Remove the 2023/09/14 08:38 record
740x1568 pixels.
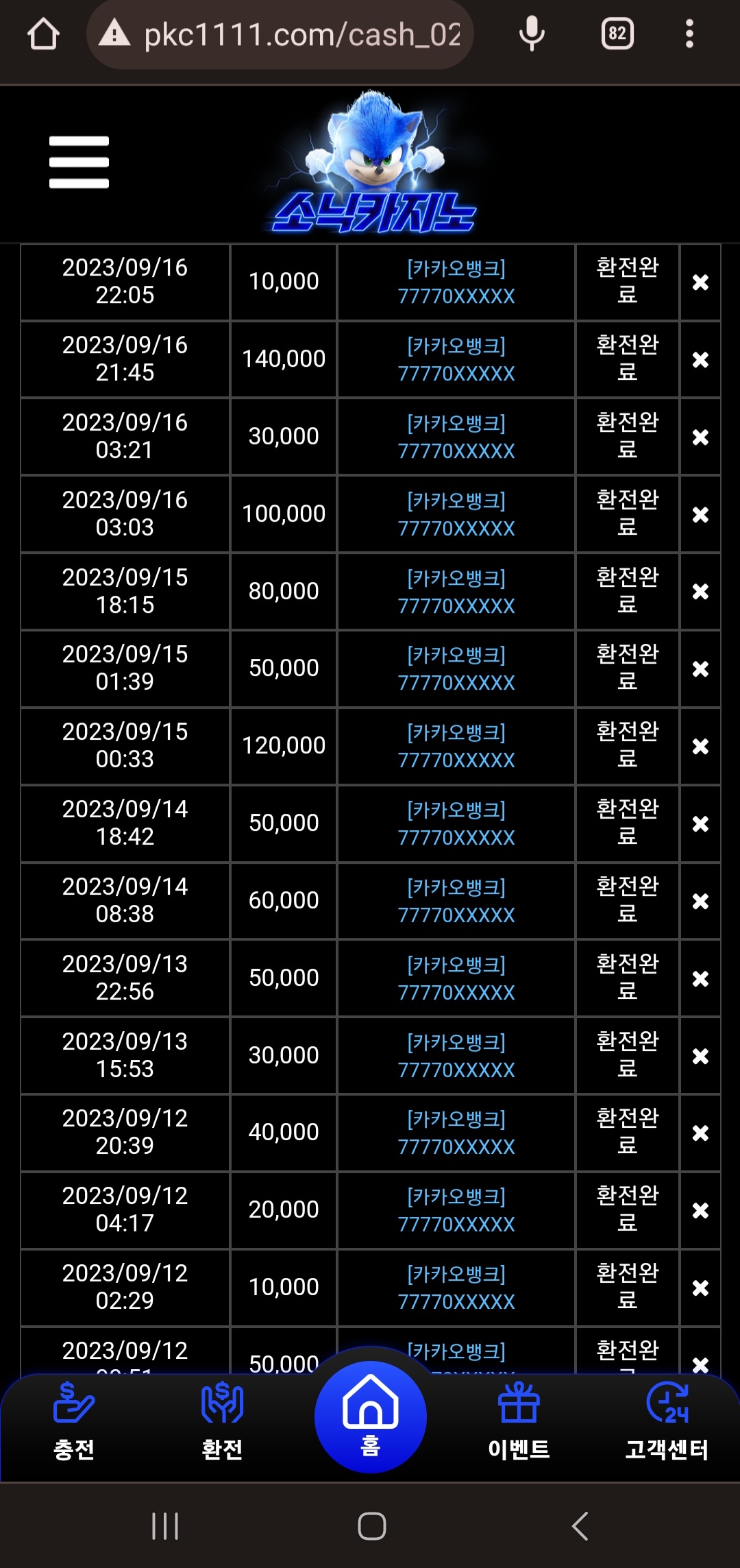click(x=700, y=902)
